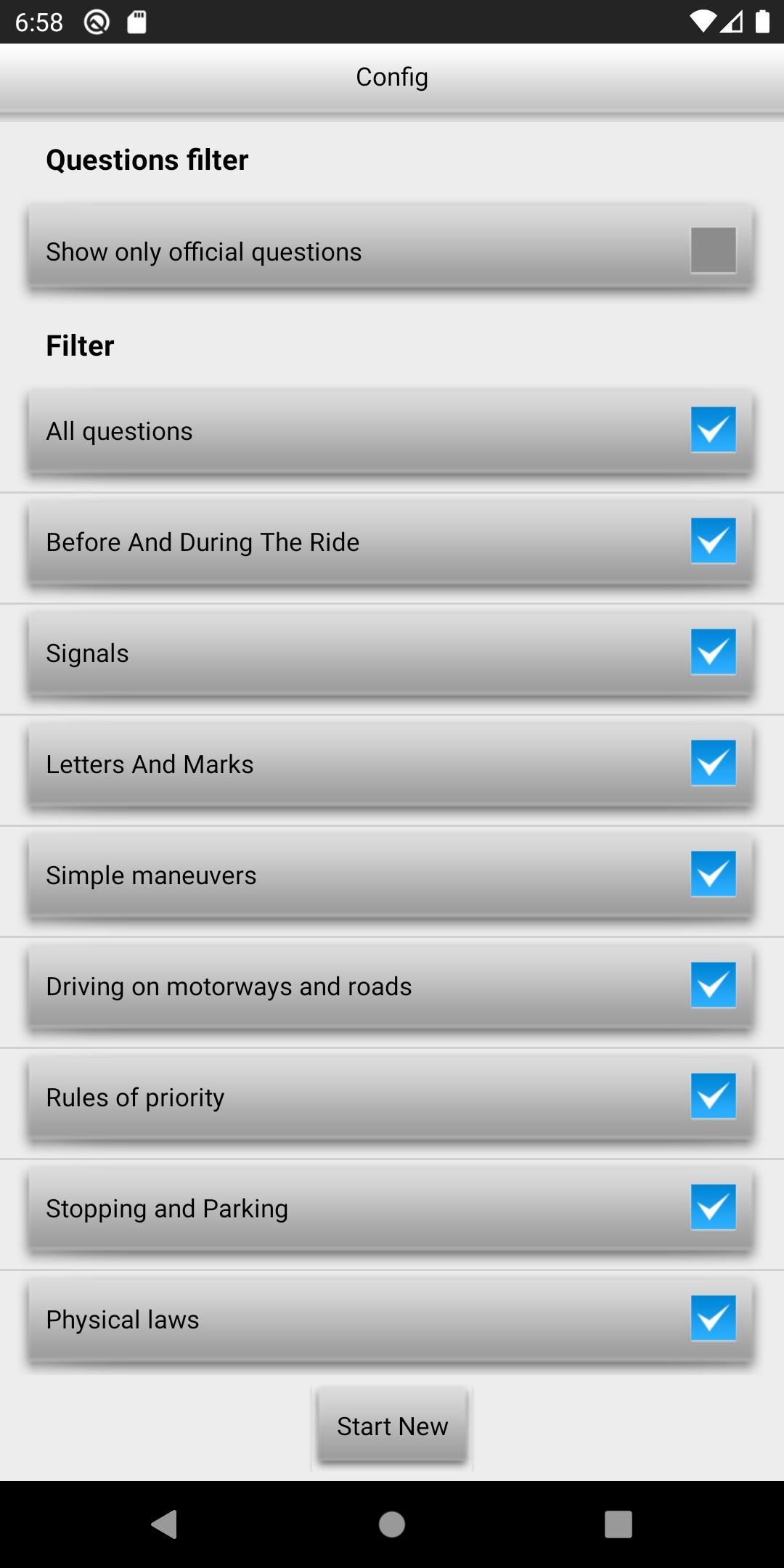The image size is (784, 1568).
Task: Disable the Simple maneuvers checkbox
Action: click(713, 874)
